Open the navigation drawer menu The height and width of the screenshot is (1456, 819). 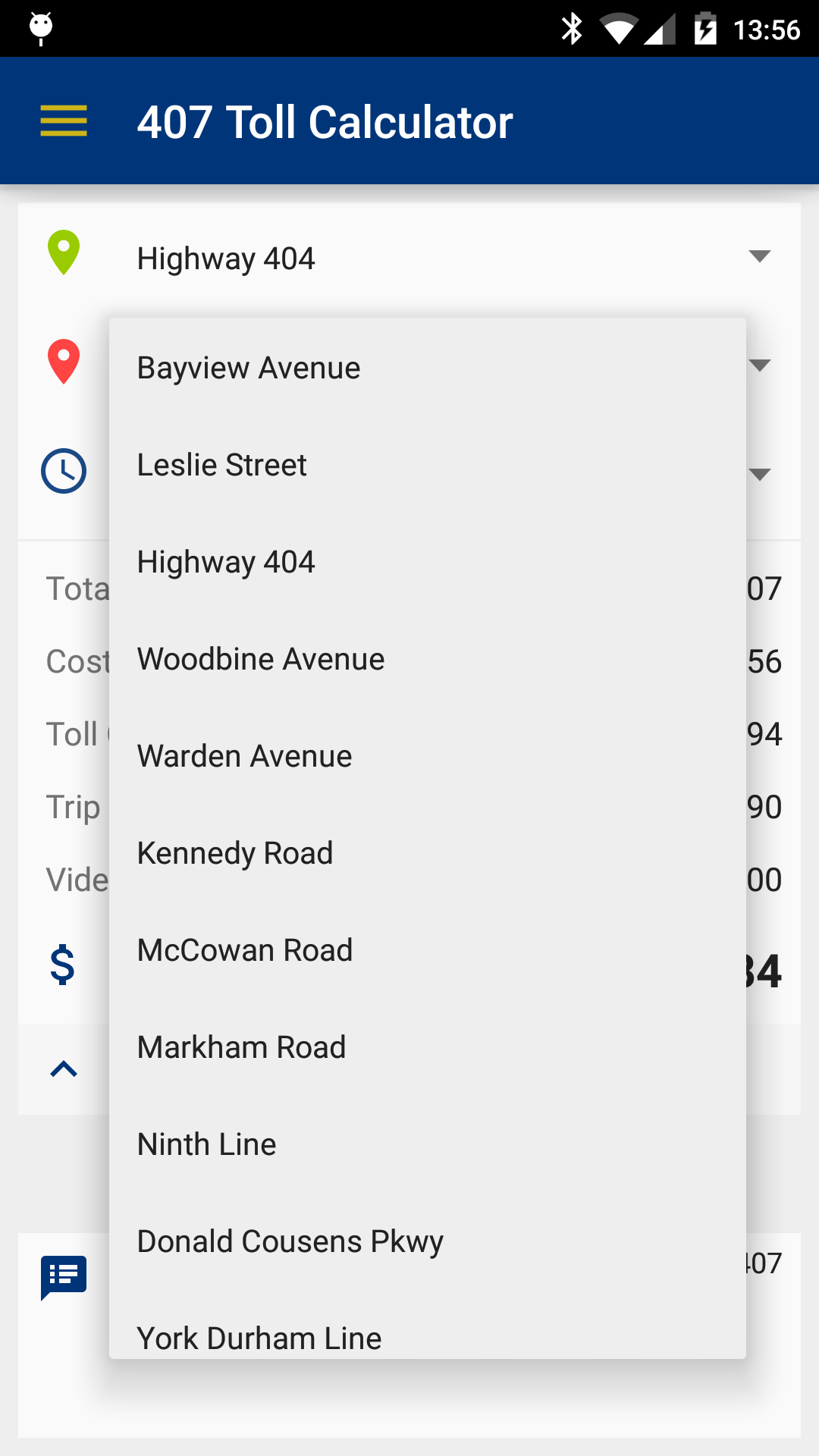[64, 120]
